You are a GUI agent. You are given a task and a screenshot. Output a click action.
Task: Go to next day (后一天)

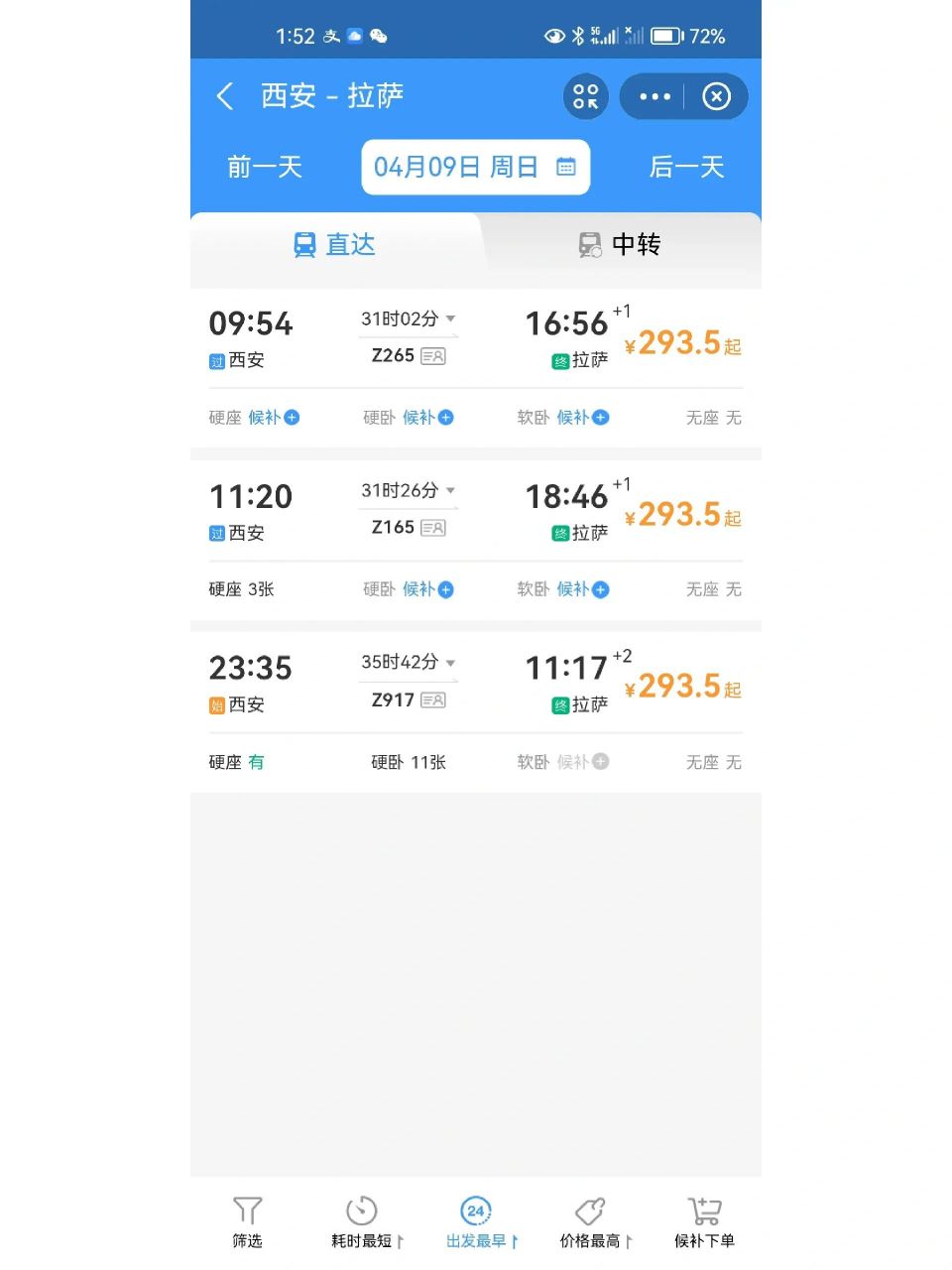[685, 168]
